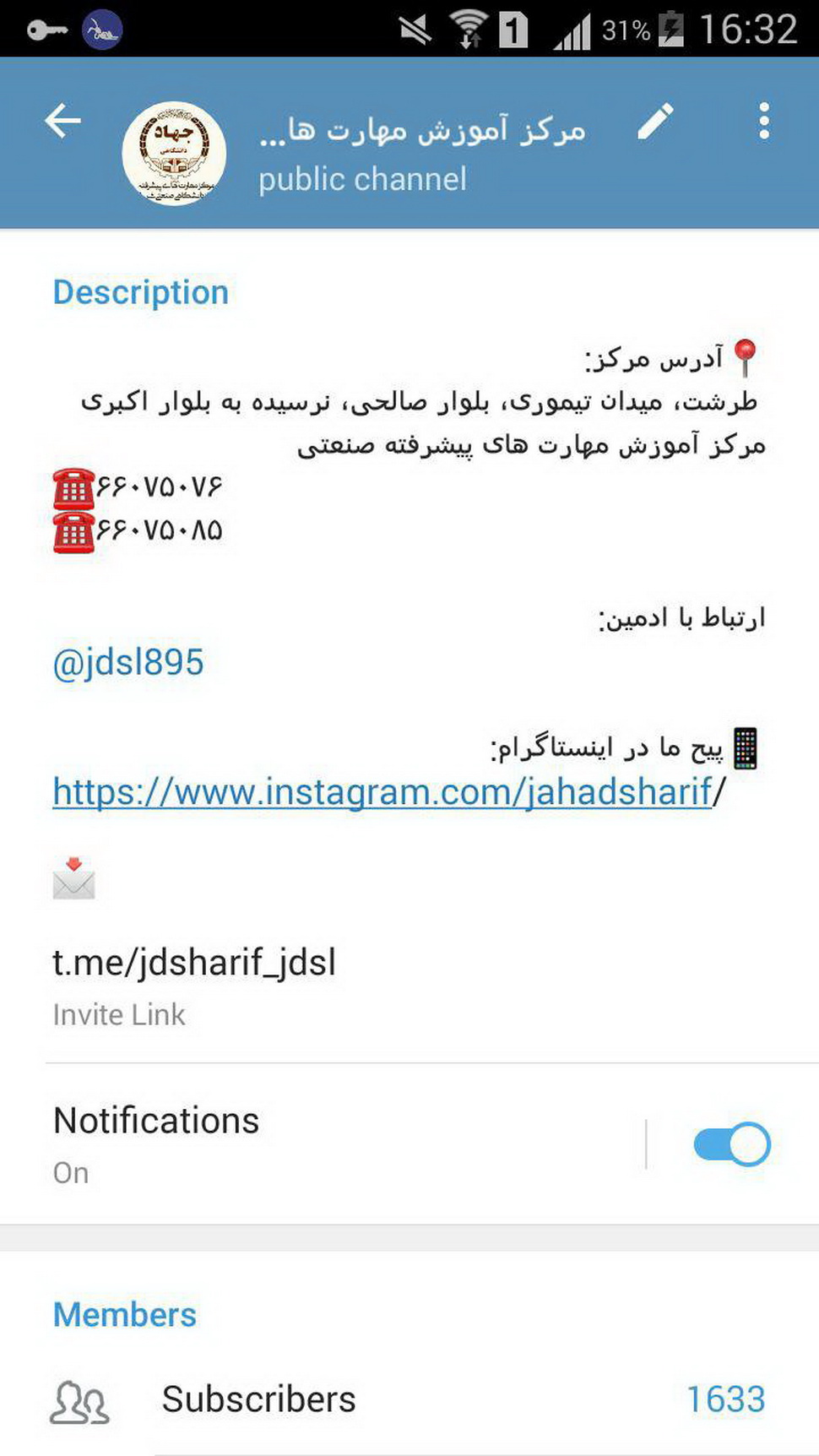The image size is (819, 1456).
Task: View the channel profile photo
Action: click(174, 154)
